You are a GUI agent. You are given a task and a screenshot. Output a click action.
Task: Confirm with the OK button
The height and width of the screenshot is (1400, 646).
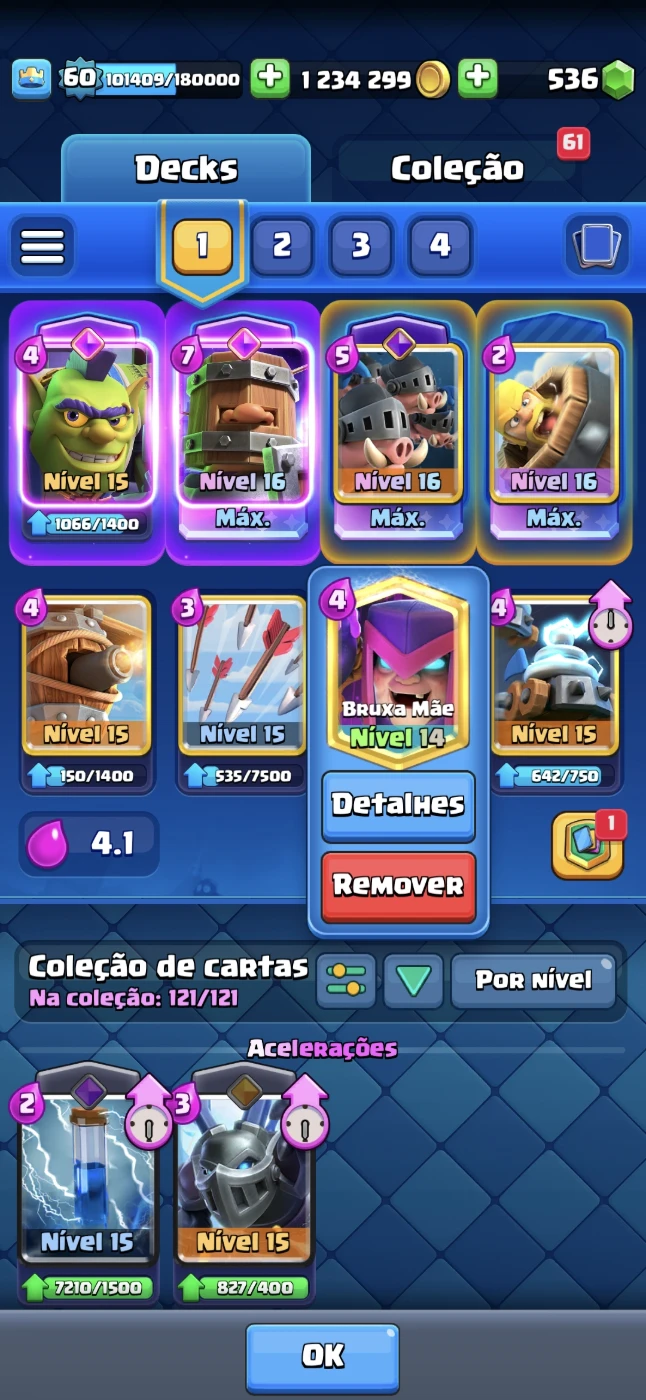[322, 1356]
